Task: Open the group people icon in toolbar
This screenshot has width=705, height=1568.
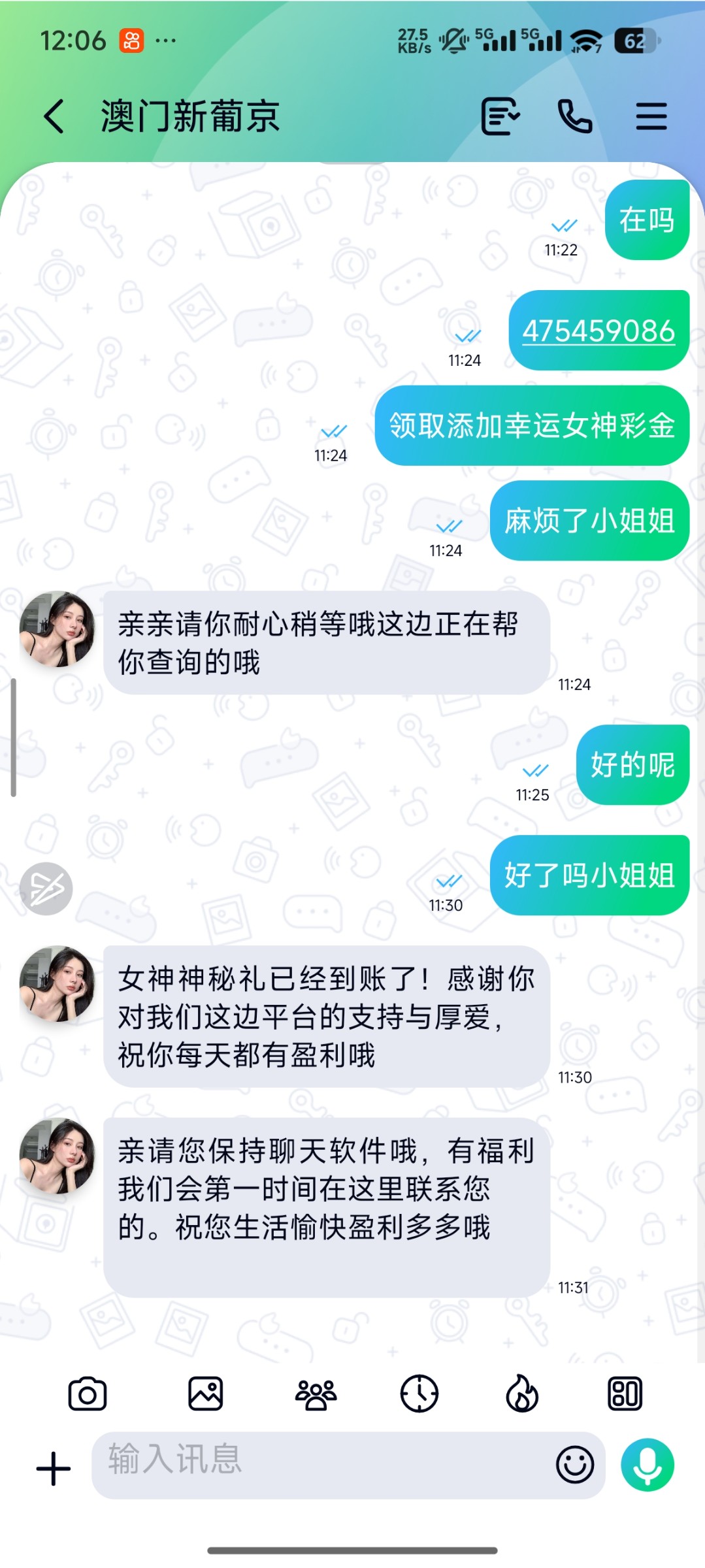Action: pyautogui.click(x=316, y=1394)
